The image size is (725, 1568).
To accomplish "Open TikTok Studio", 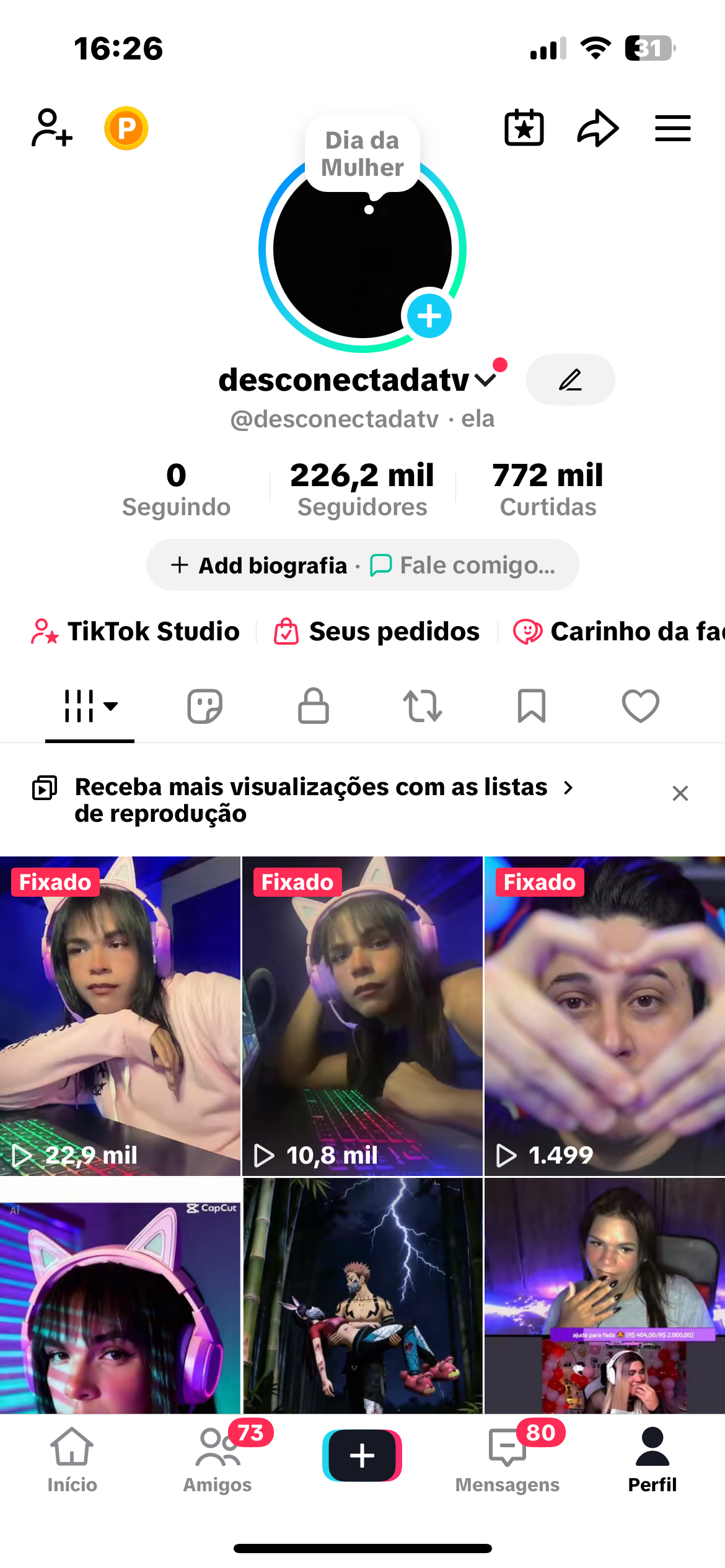I will click(136, 632).
